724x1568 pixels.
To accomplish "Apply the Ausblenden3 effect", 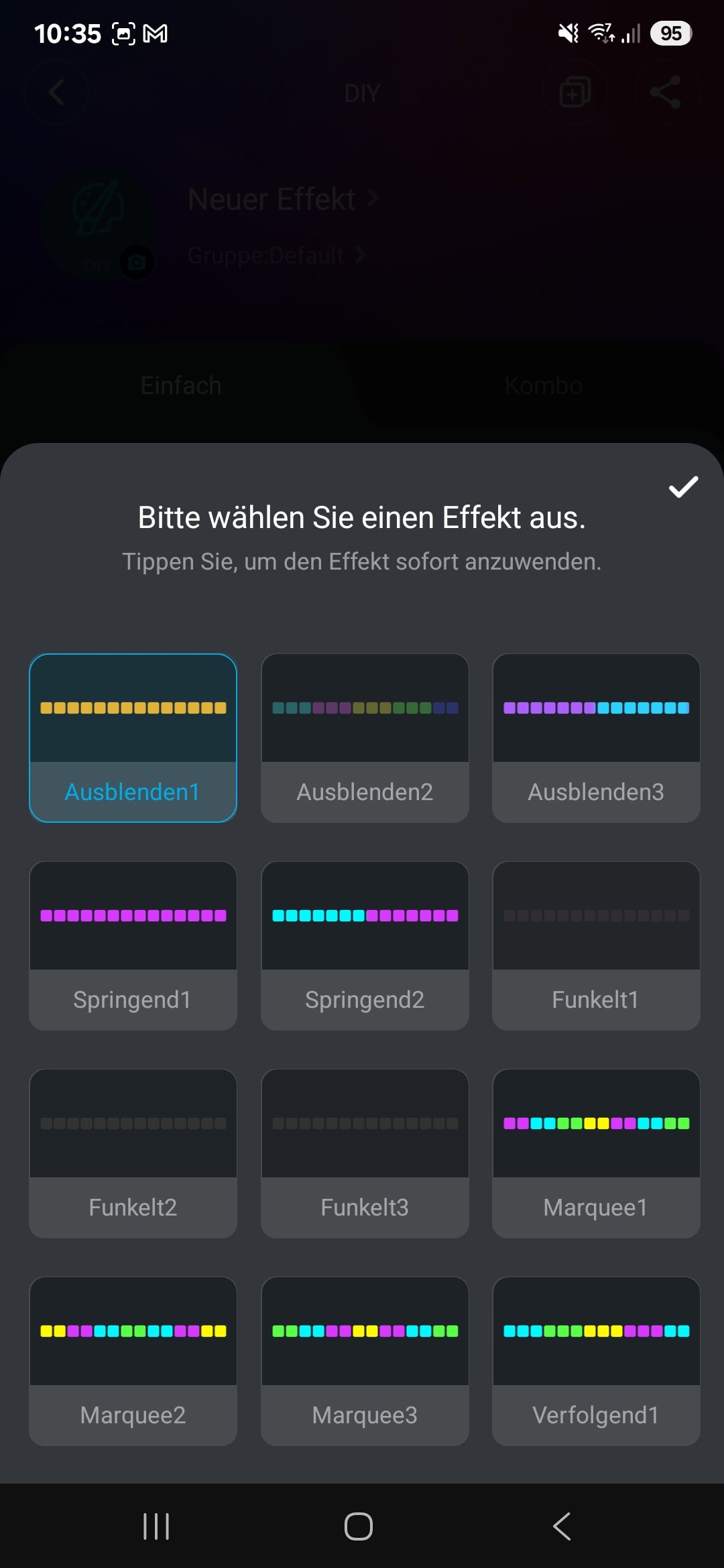I will [x=596, y=738].
